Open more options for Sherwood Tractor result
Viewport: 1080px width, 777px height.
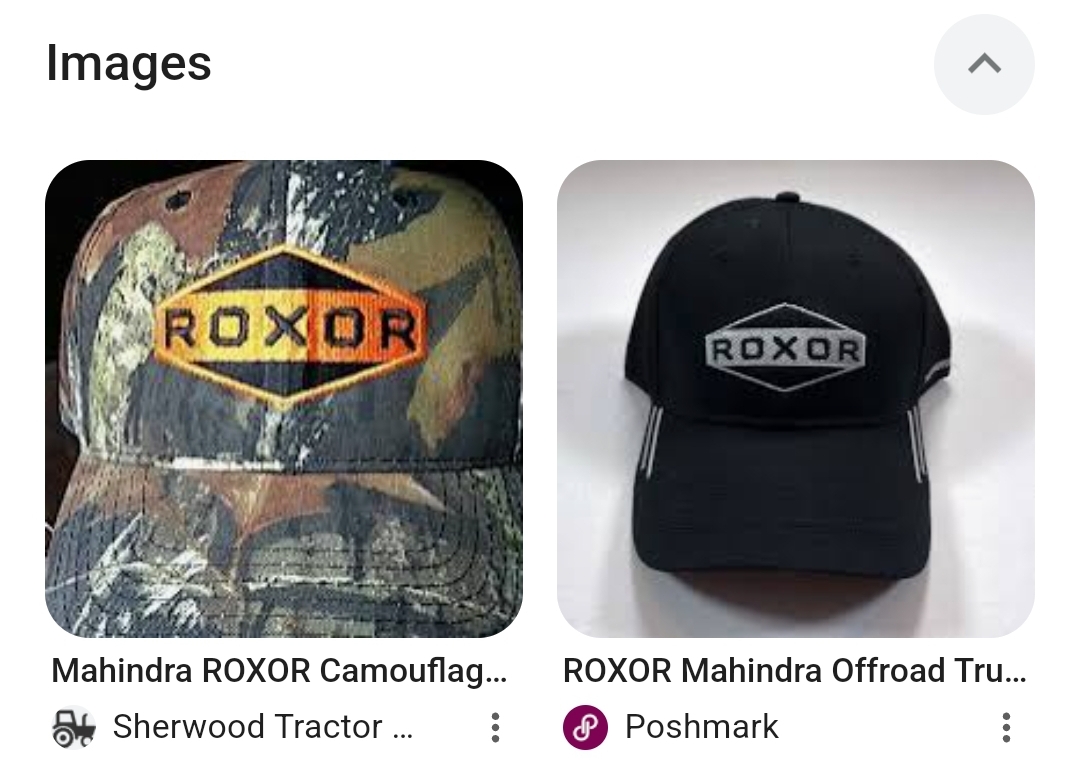click(x=495, y=727)
